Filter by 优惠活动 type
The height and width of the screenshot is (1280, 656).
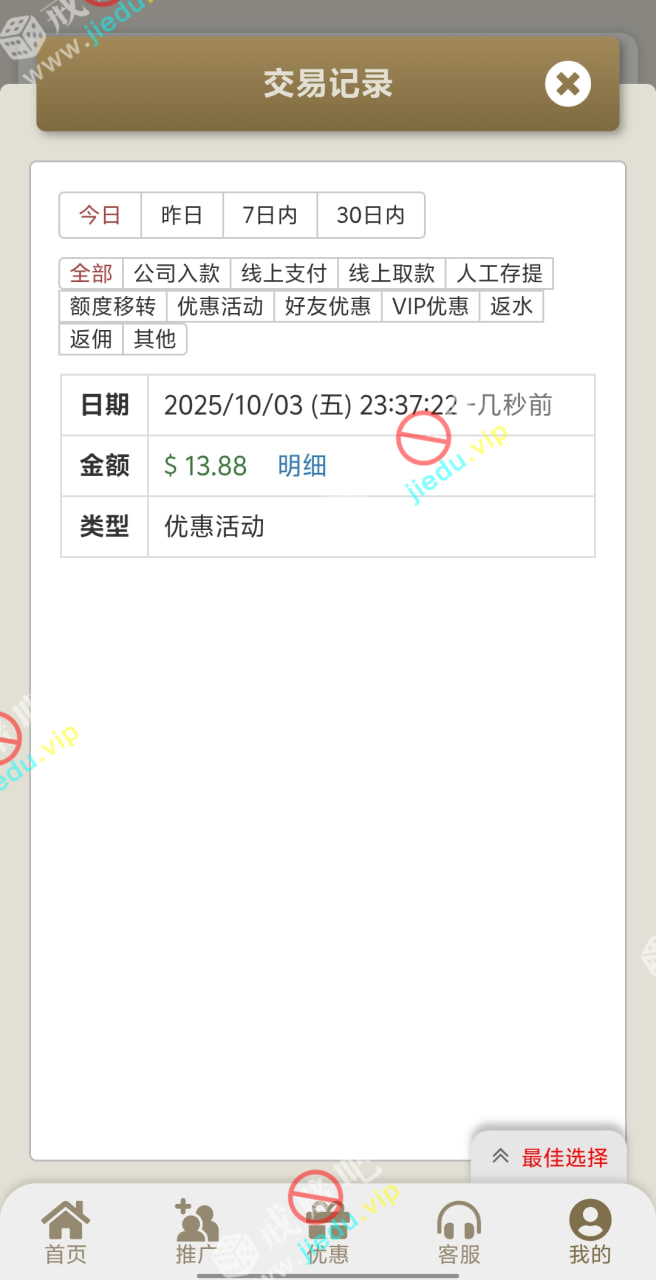(220, 306)
